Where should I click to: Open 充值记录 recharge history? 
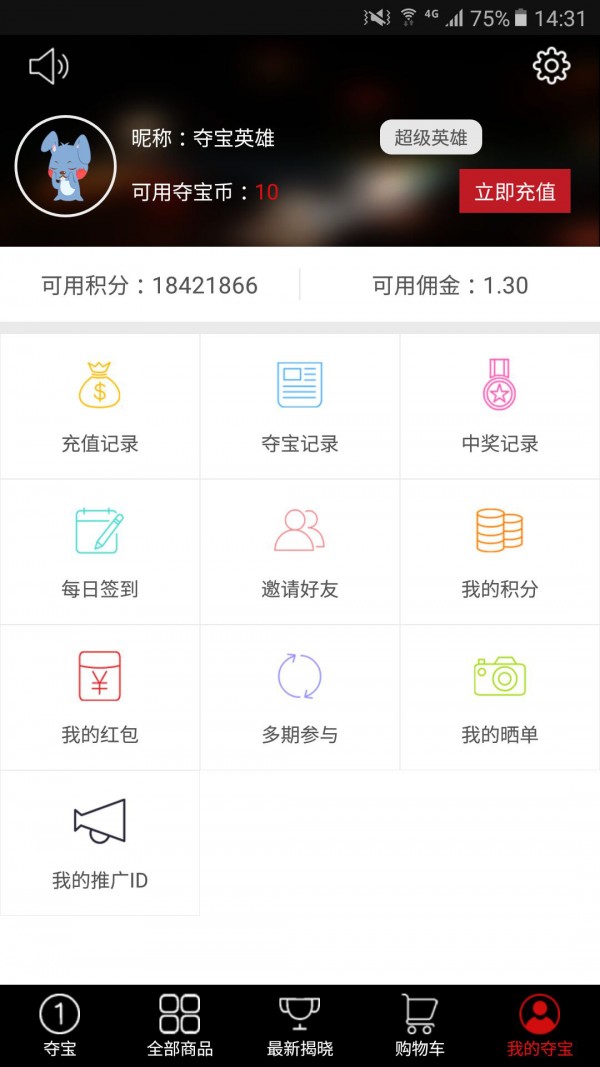(100, 407)
